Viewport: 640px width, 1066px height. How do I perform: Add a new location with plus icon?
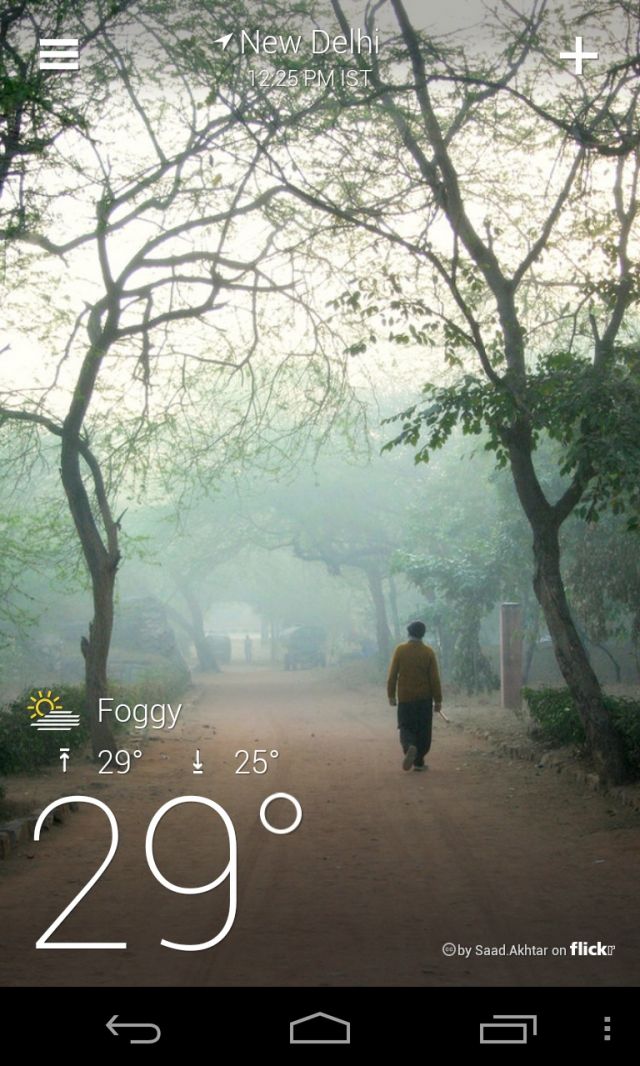tap(578, 55)
